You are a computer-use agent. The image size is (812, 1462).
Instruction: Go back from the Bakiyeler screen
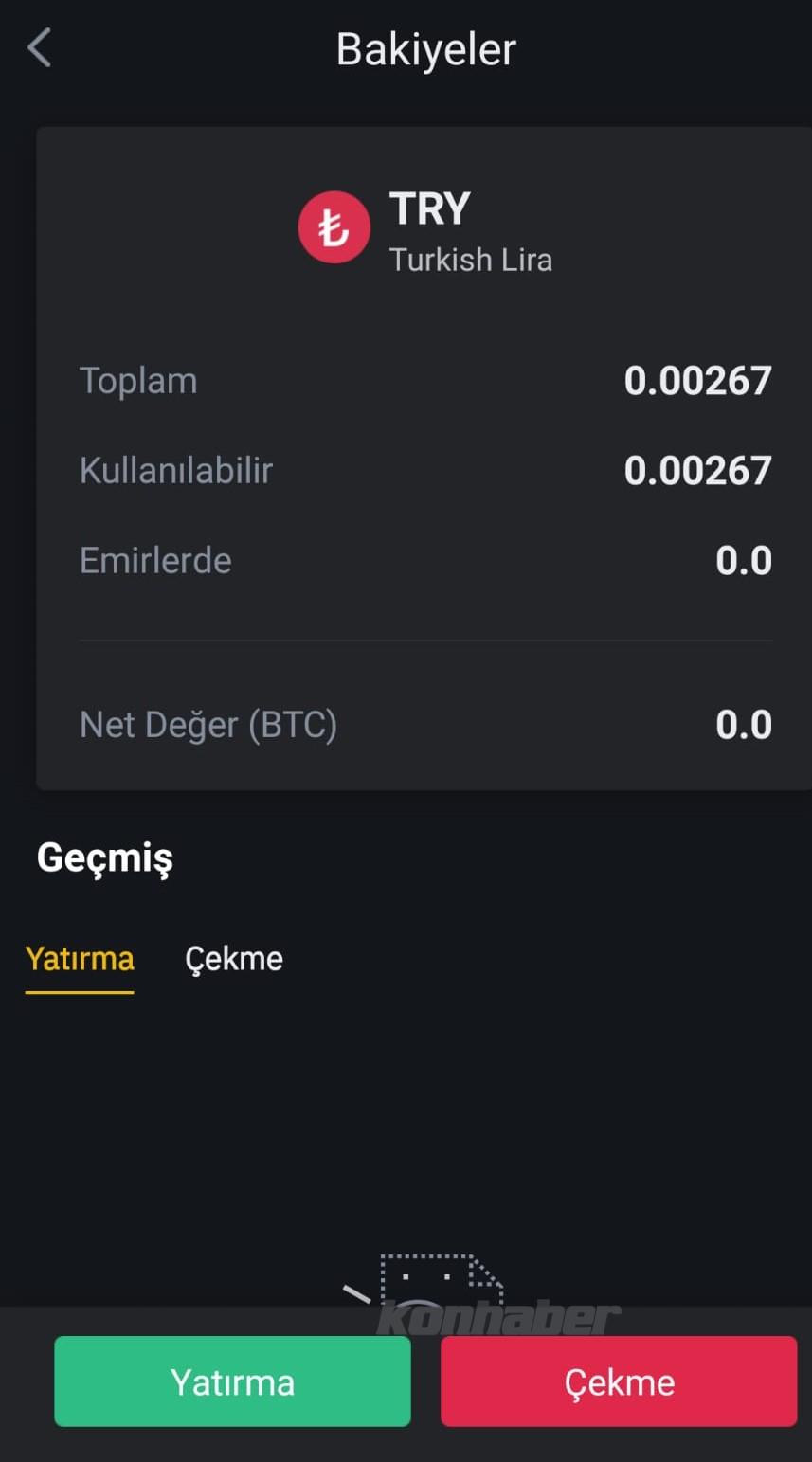click(40, 47)
